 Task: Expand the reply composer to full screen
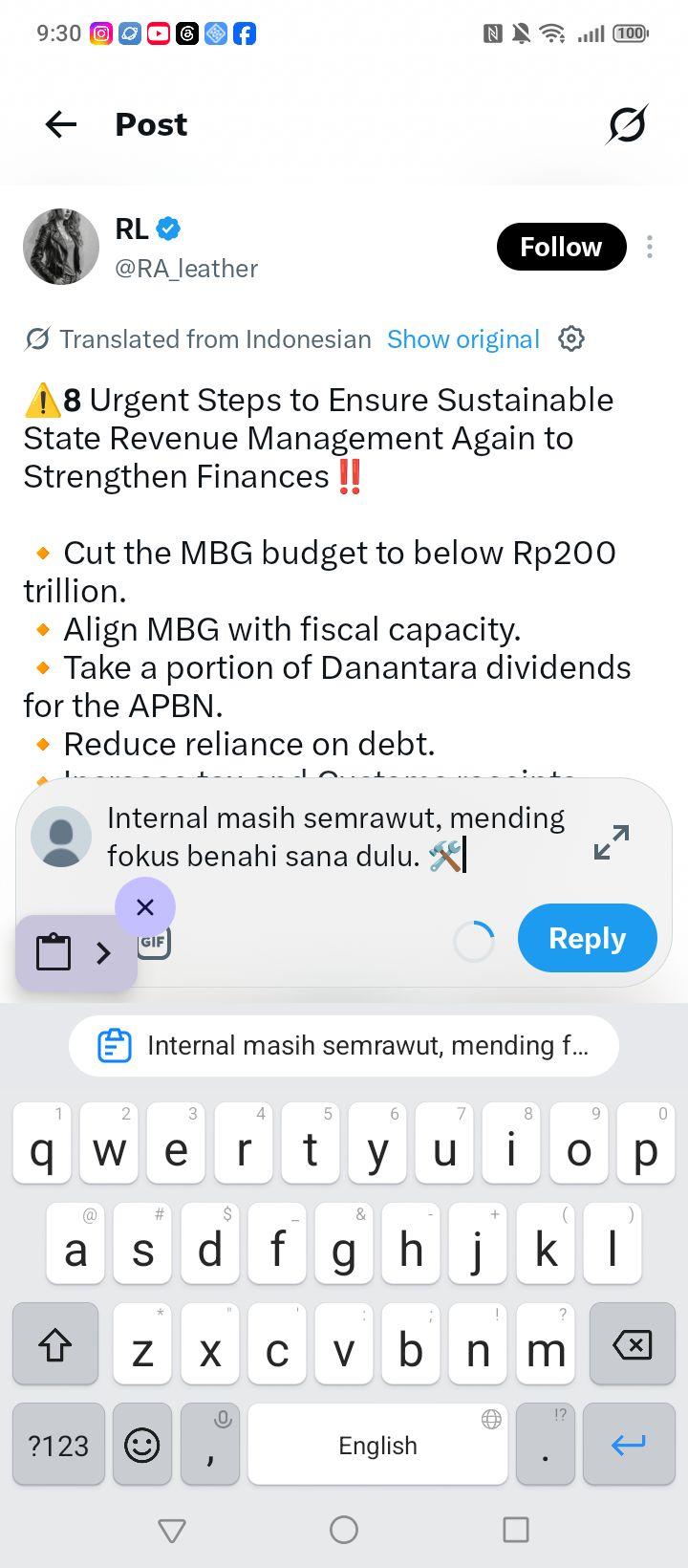tap(612, 841)
